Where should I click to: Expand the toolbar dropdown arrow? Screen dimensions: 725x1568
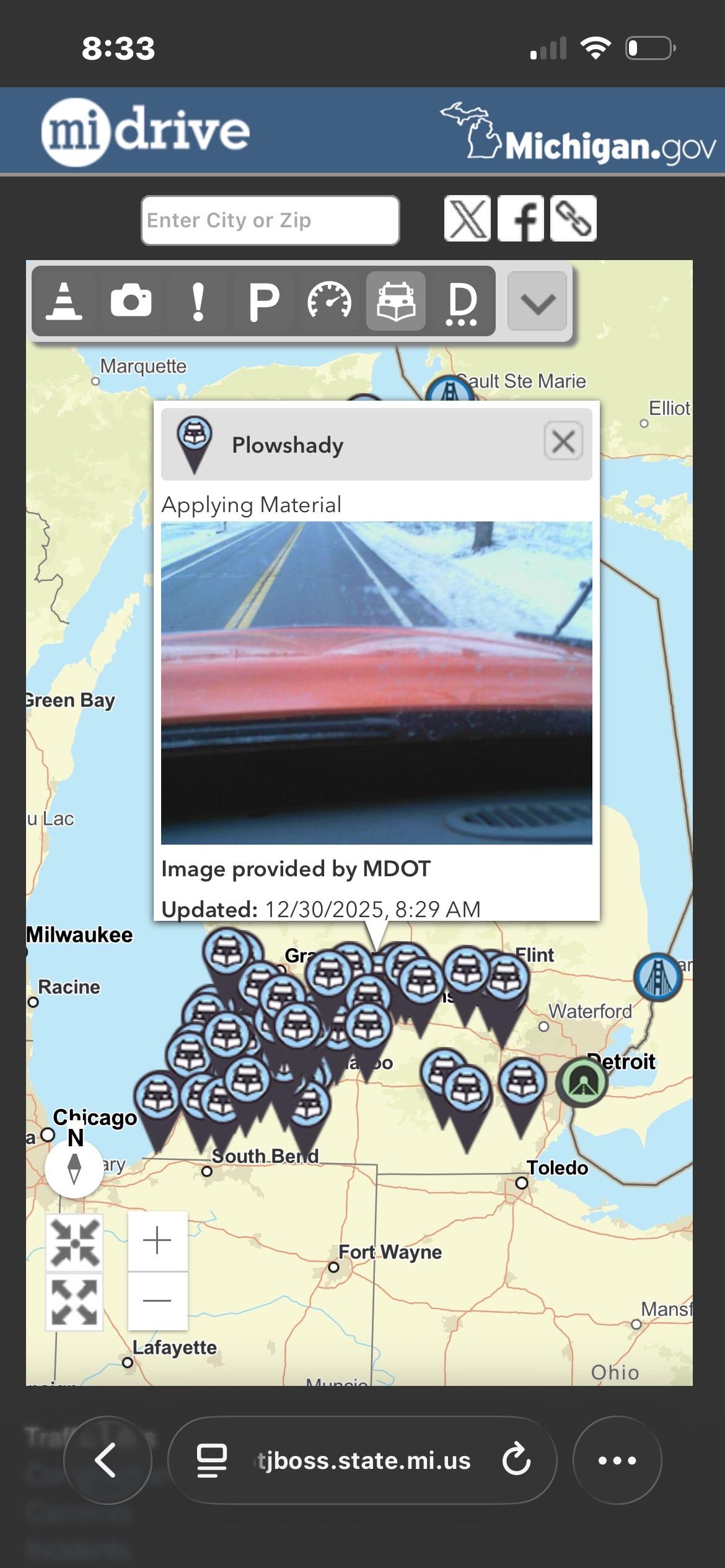pos(537,302)
